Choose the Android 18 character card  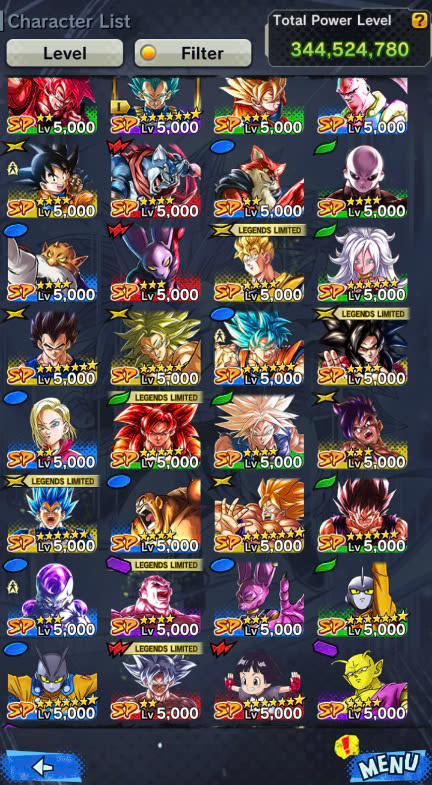52,432
